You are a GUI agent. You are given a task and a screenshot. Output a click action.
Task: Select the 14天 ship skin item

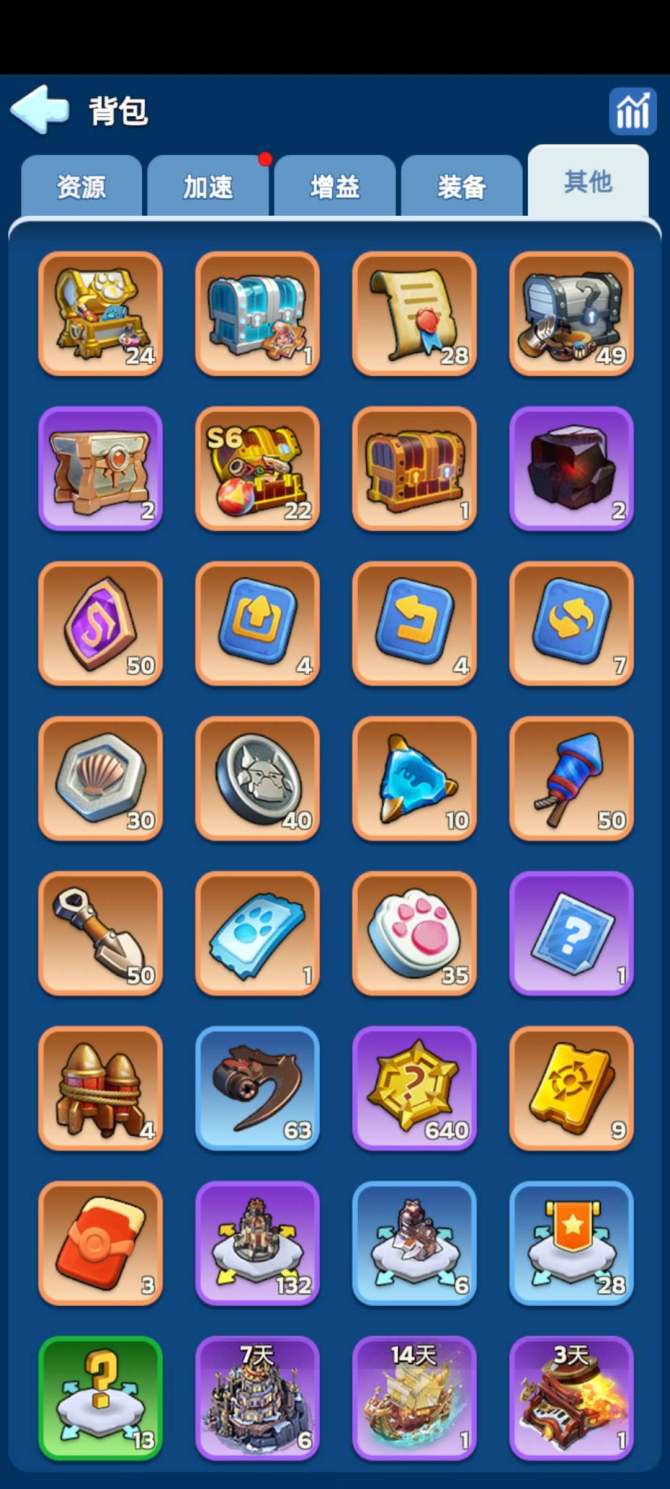(x=414, y=1398)
